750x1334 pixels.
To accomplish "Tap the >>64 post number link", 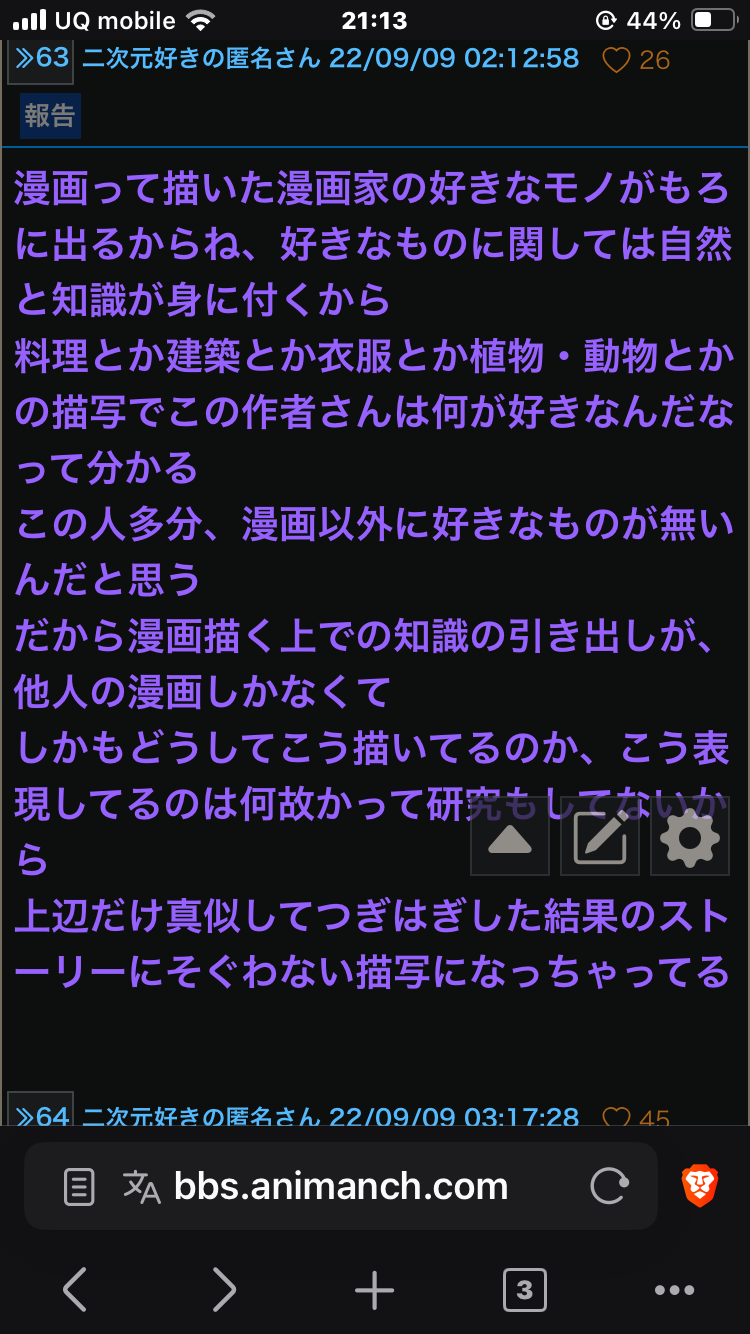I will [x=40, y=1117].
